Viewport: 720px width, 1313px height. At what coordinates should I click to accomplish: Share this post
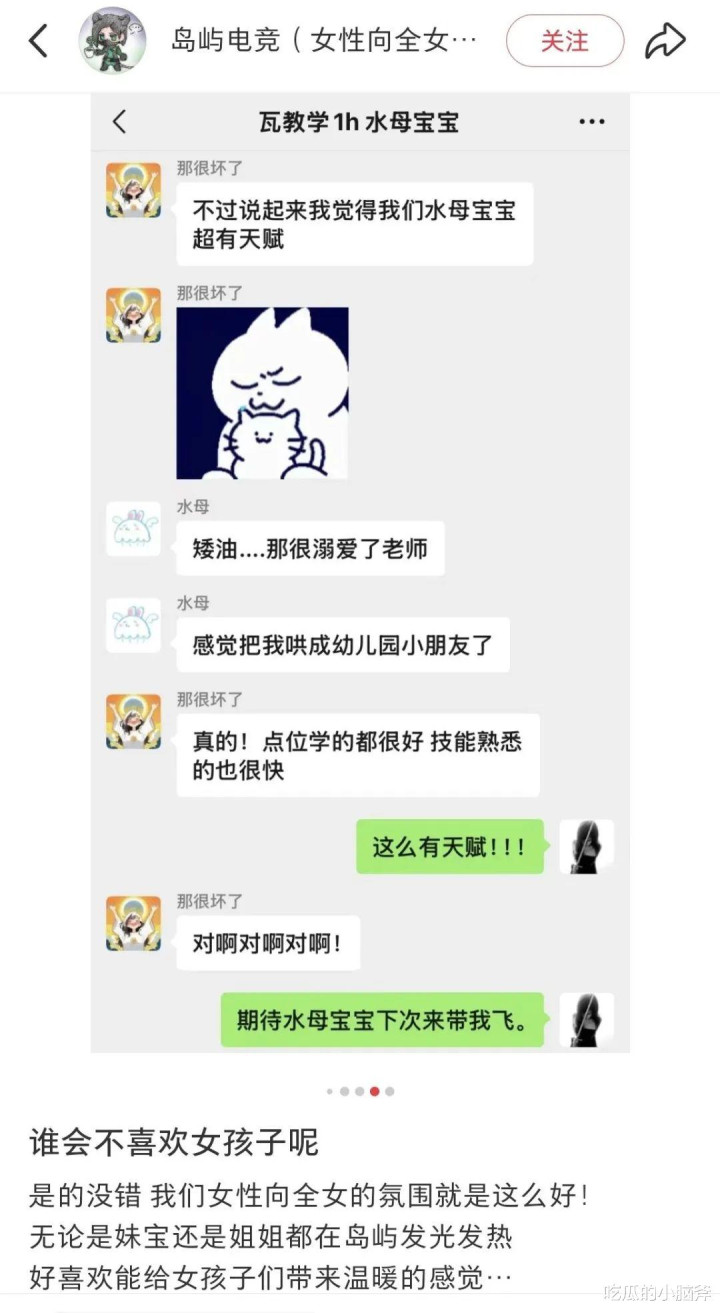click(x=665, y=41)
